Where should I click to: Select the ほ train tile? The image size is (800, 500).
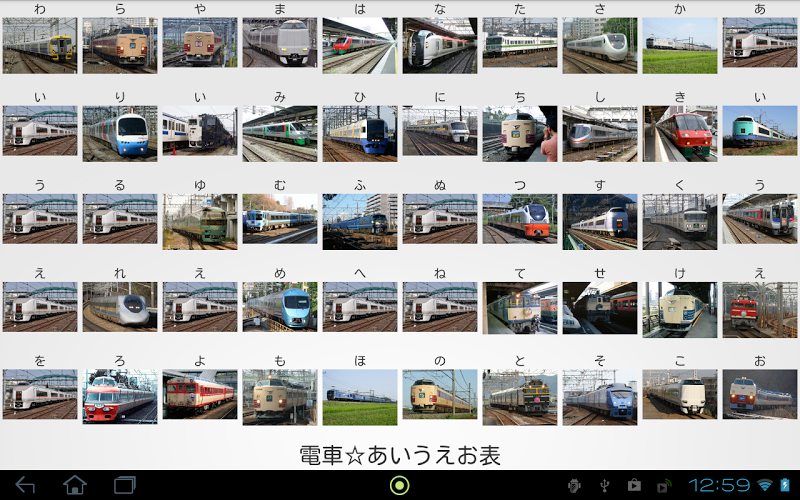coord(360,395)
